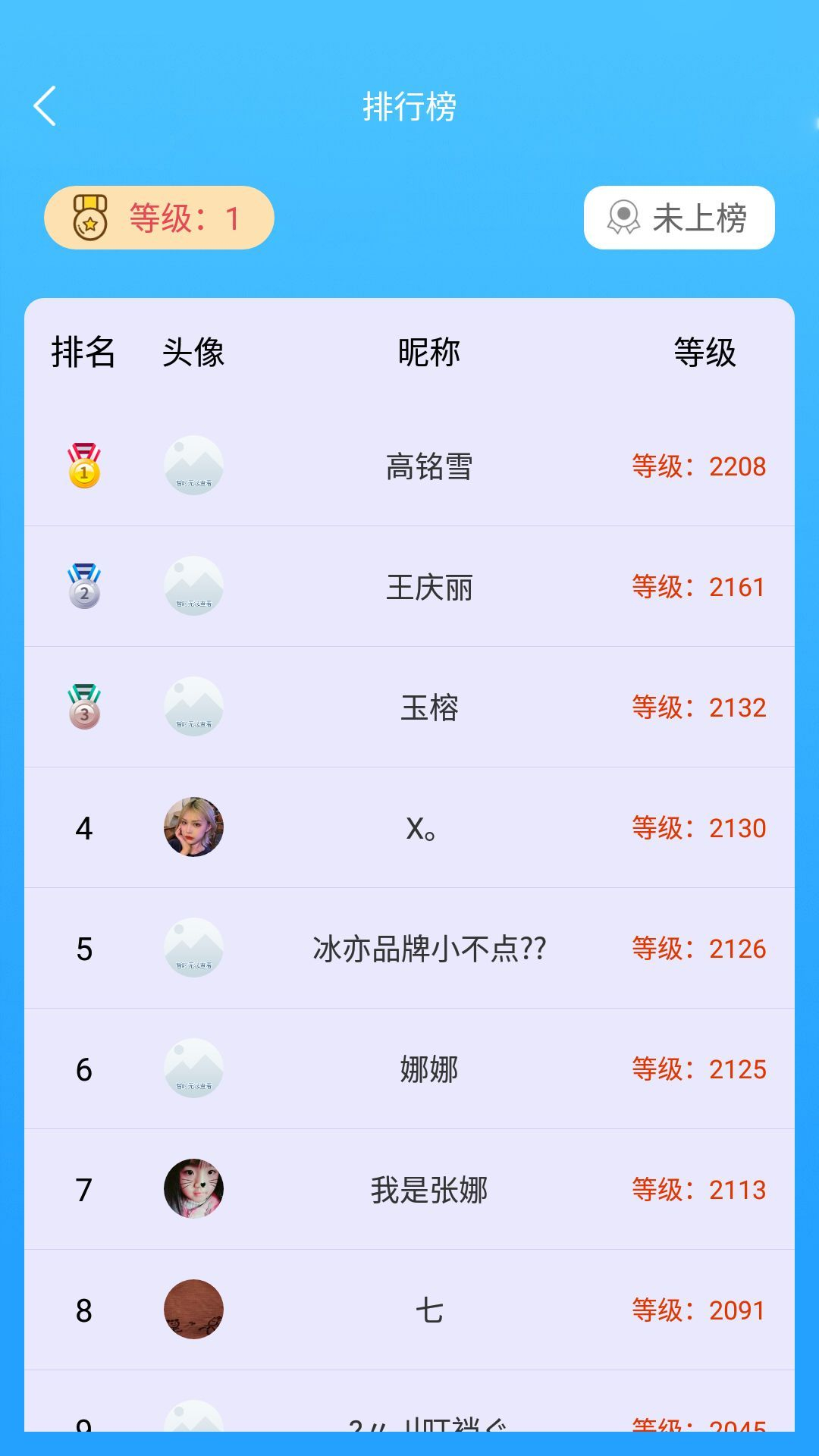819x1456 pixels.
Task: Select 王庆丽 in the leaderboard
Action: click(428, 587)
